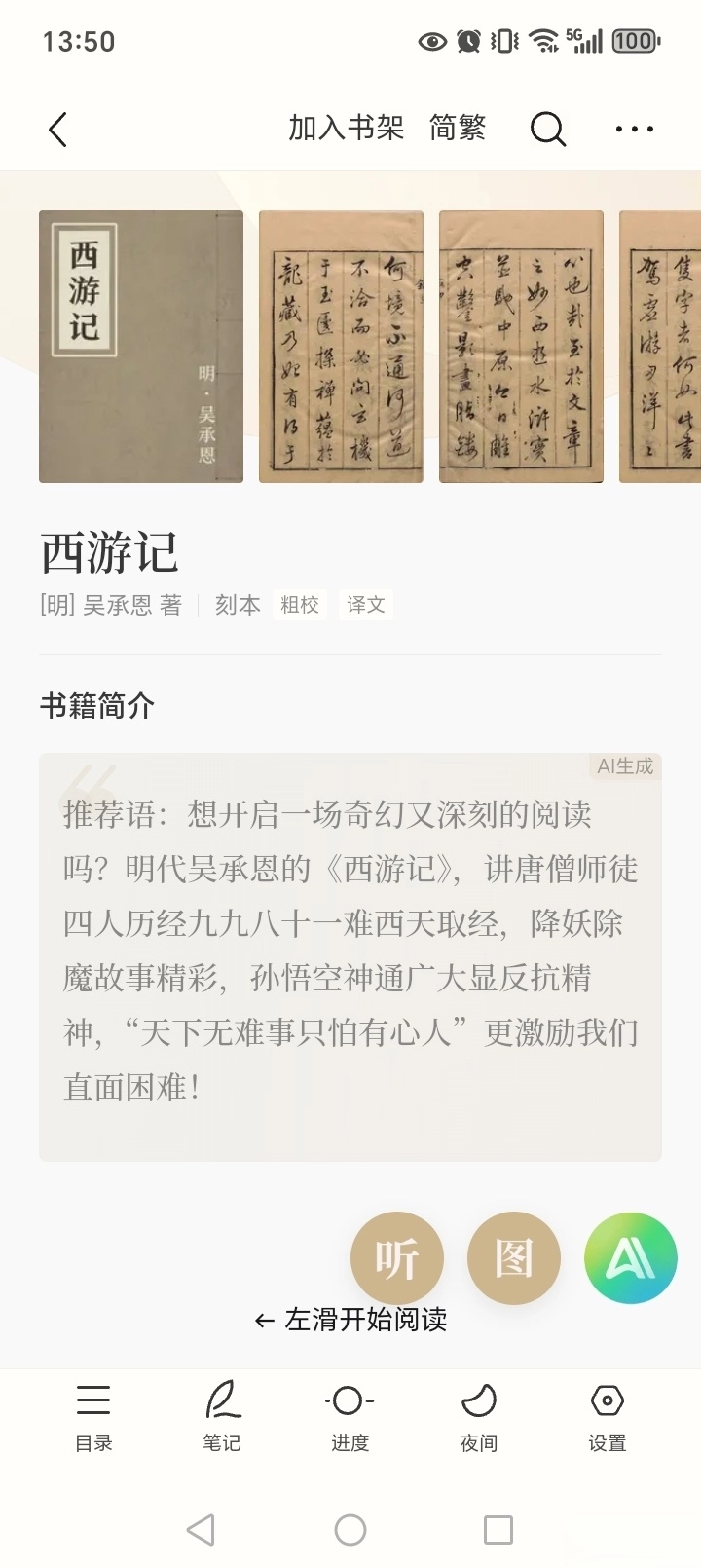Select the 粗校 proofreading tag
Screen dimensions: 701x1568
(x=300, y=605)
